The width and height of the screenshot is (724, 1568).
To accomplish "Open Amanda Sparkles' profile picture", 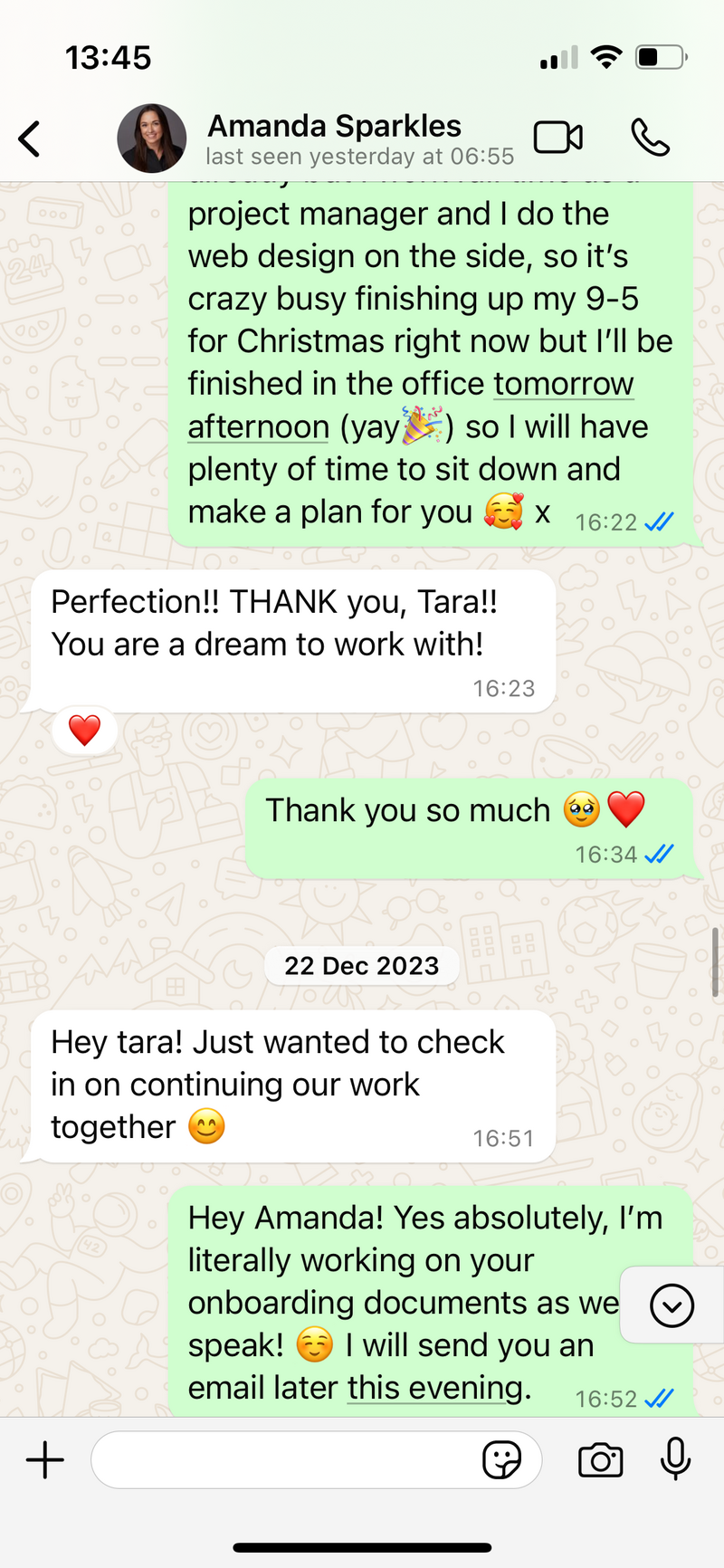I will coord(151,139).
